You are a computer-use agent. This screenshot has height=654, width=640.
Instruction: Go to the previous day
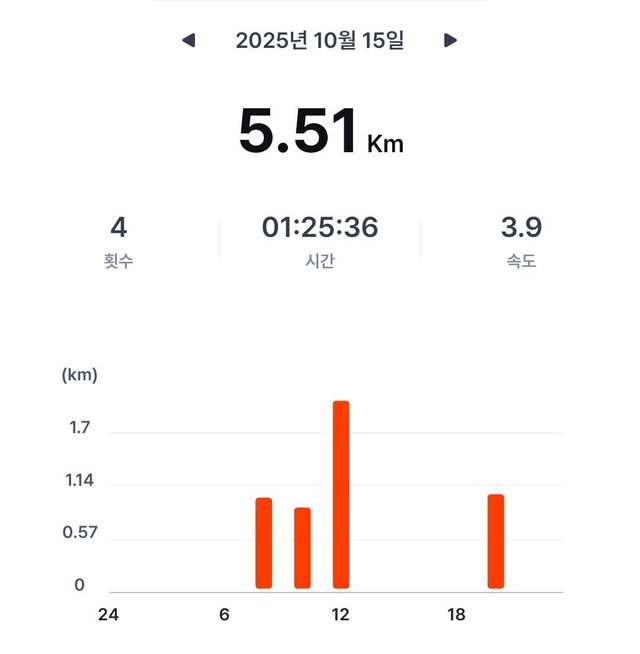(x=188, y=41)
